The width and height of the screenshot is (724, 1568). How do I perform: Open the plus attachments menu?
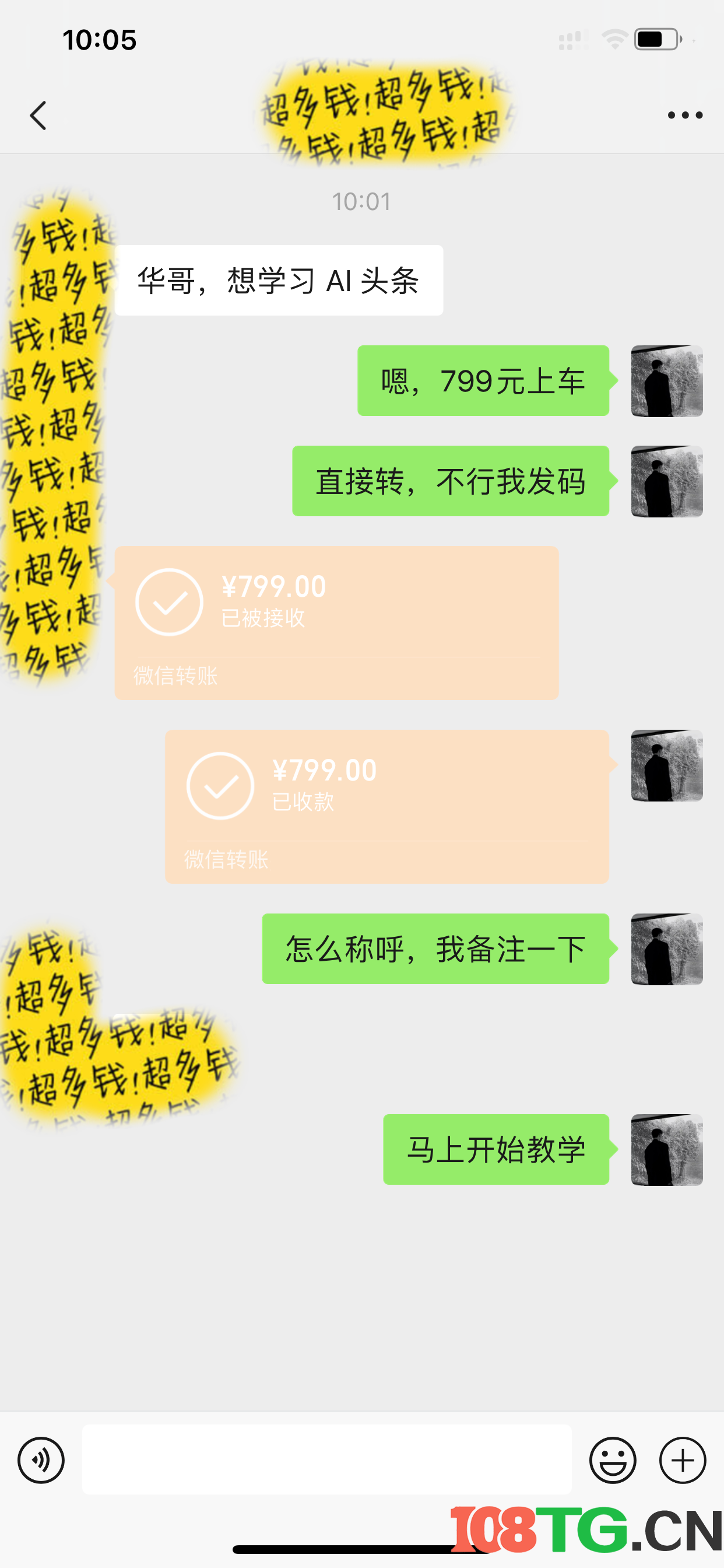tap(682, 1459)
